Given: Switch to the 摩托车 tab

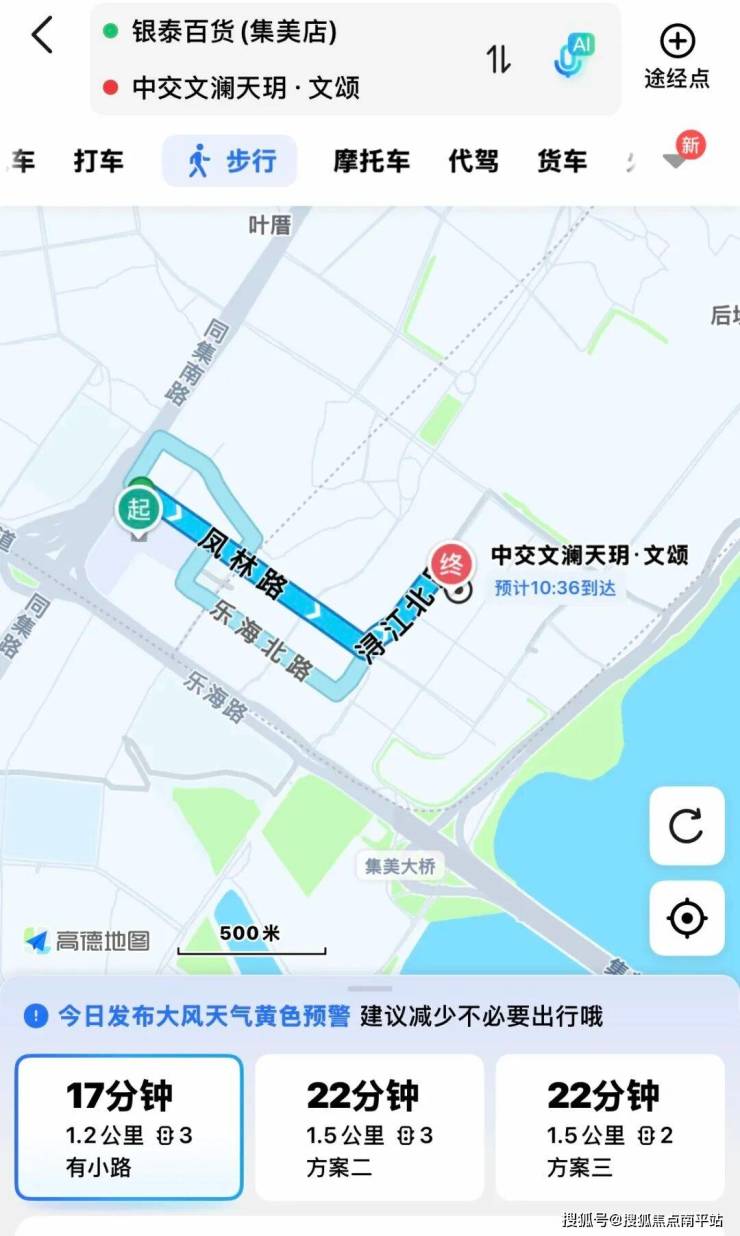Looking at the screenshot, I should (371, 161).
